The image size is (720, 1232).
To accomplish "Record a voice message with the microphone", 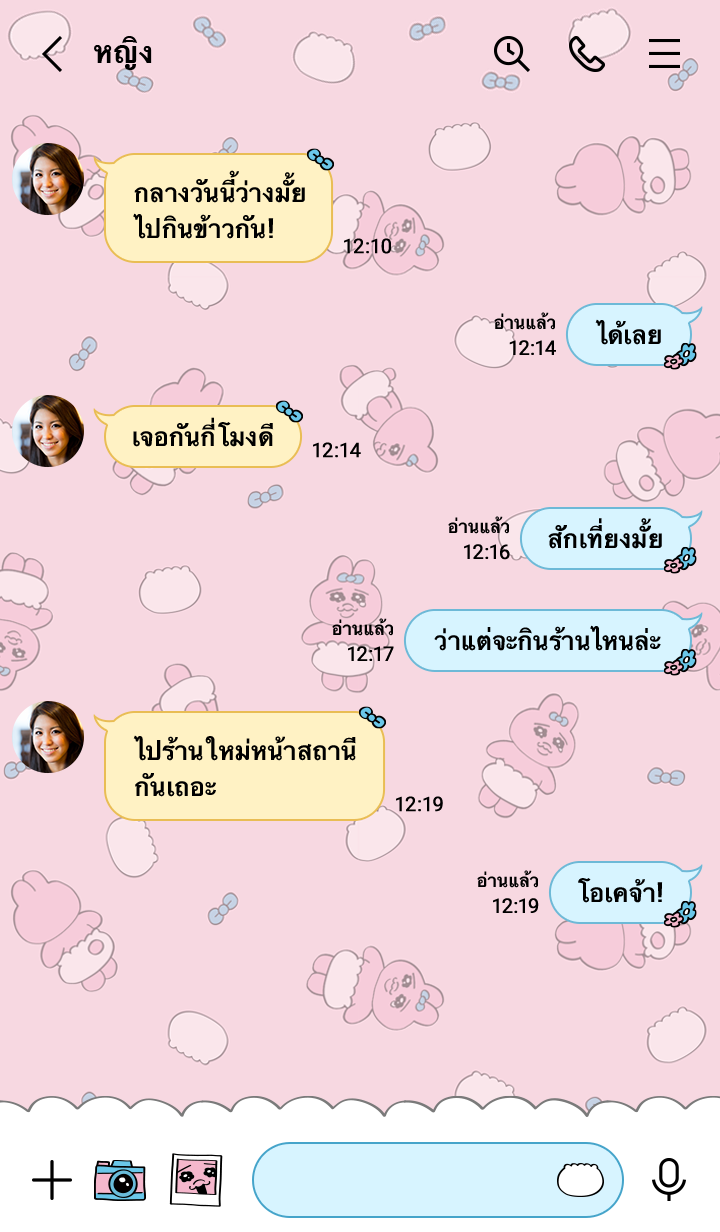I will coord(668,1180).
